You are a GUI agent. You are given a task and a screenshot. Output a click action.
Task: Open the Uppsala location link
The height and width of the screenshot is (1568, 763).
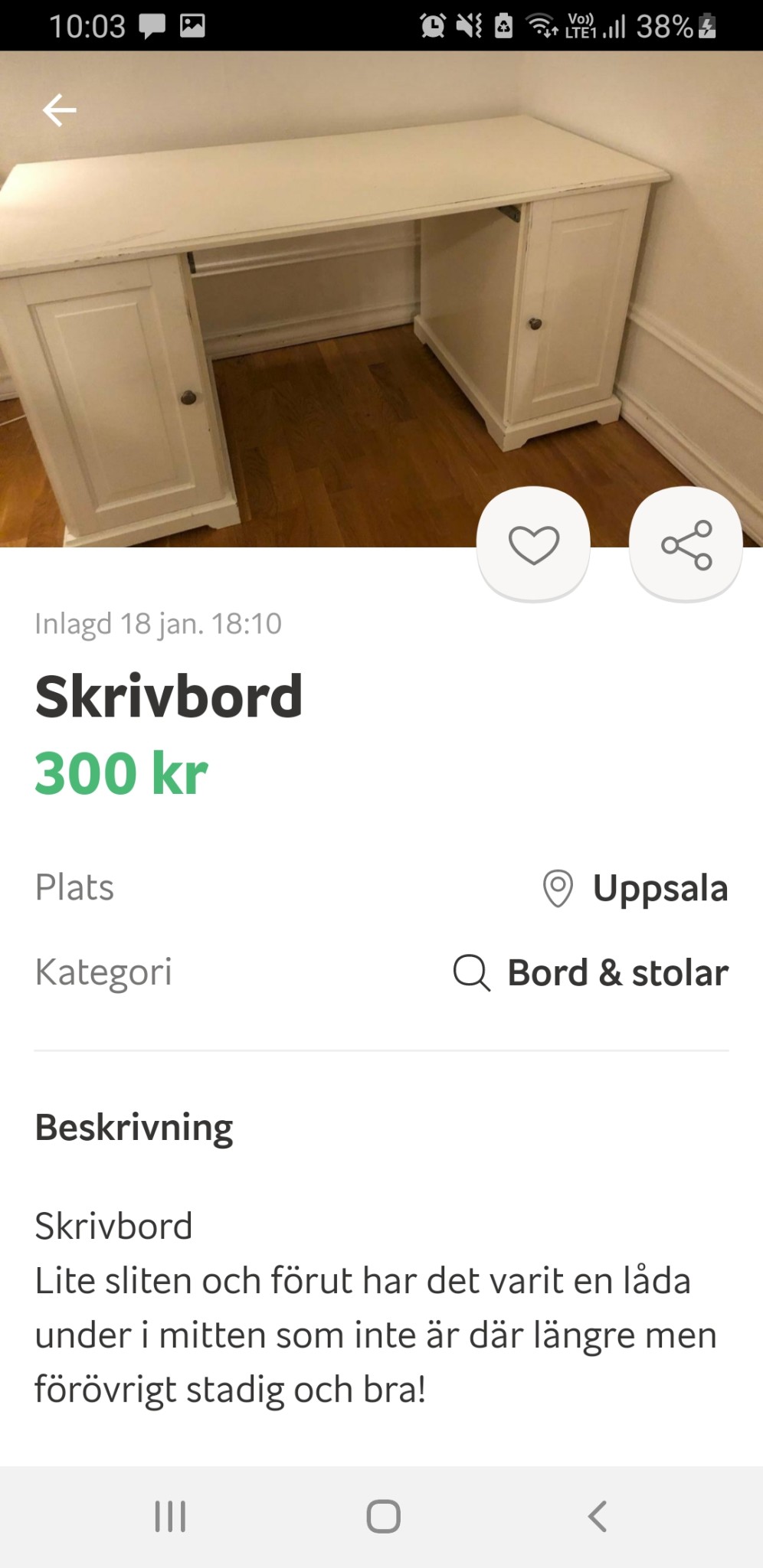[x=636, y=888]
